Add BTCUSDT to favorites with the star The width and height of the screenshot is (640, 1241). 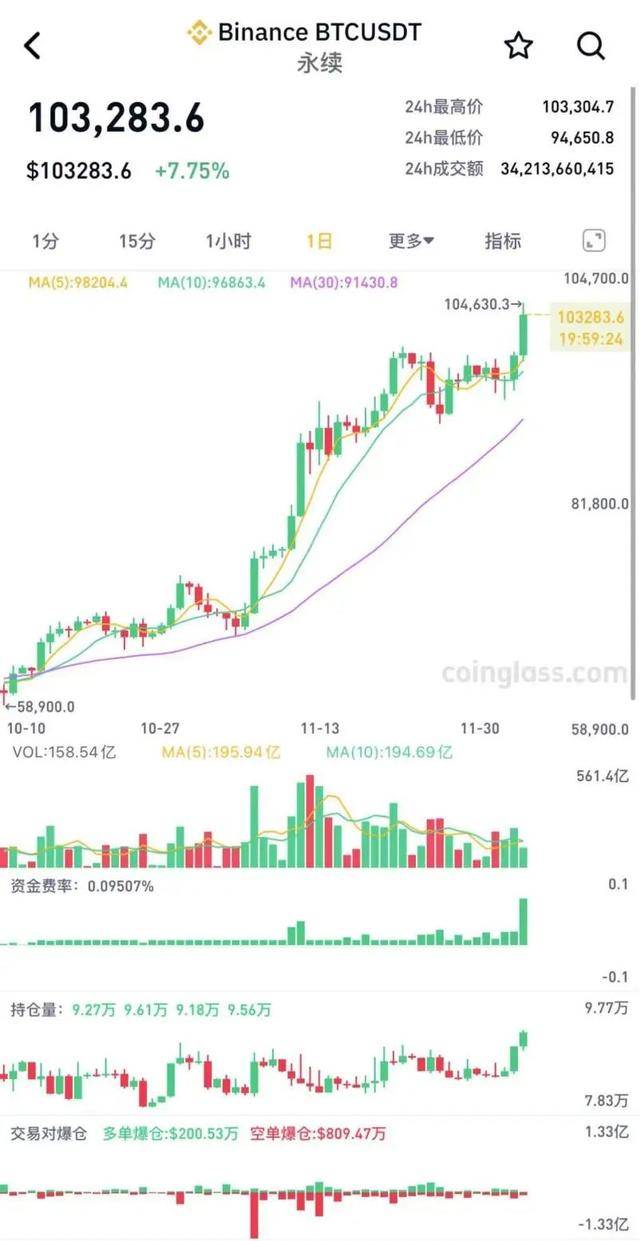pyautogui.click(x=518, y=45)
